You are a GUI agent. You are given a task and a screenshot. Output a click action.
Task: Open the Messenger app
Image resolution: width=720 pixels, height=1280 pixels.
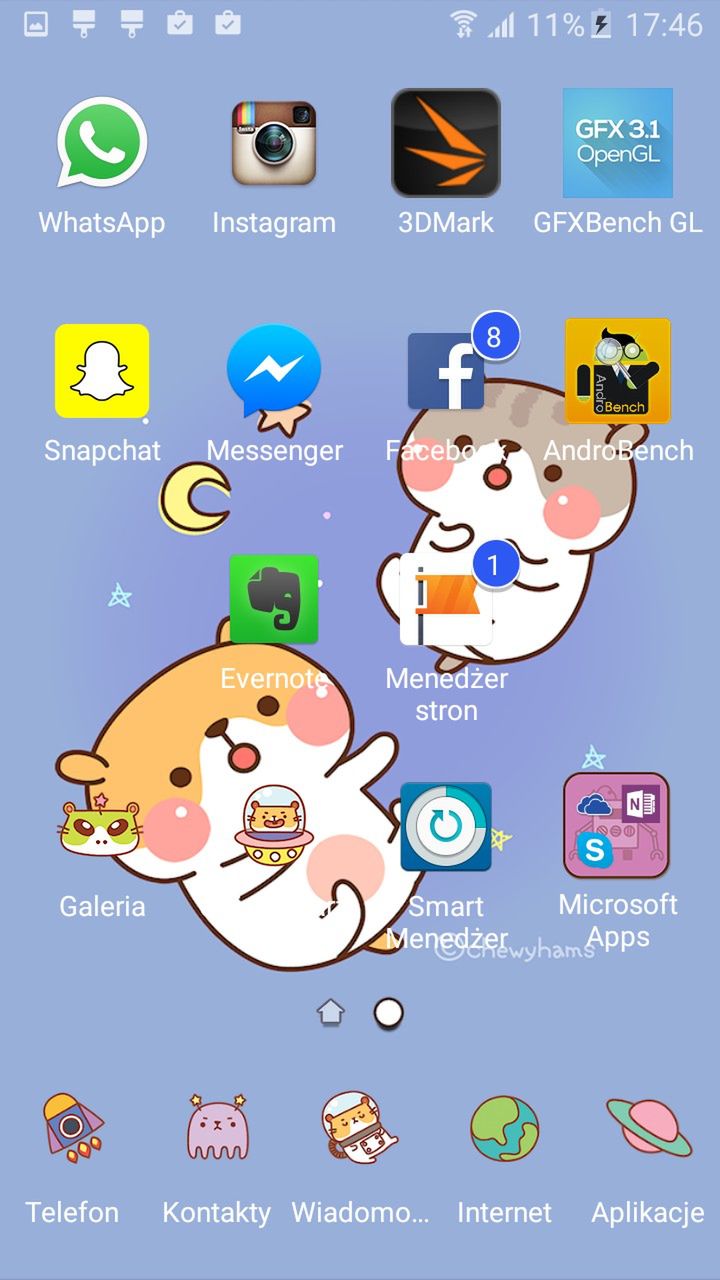coord(273,371)
